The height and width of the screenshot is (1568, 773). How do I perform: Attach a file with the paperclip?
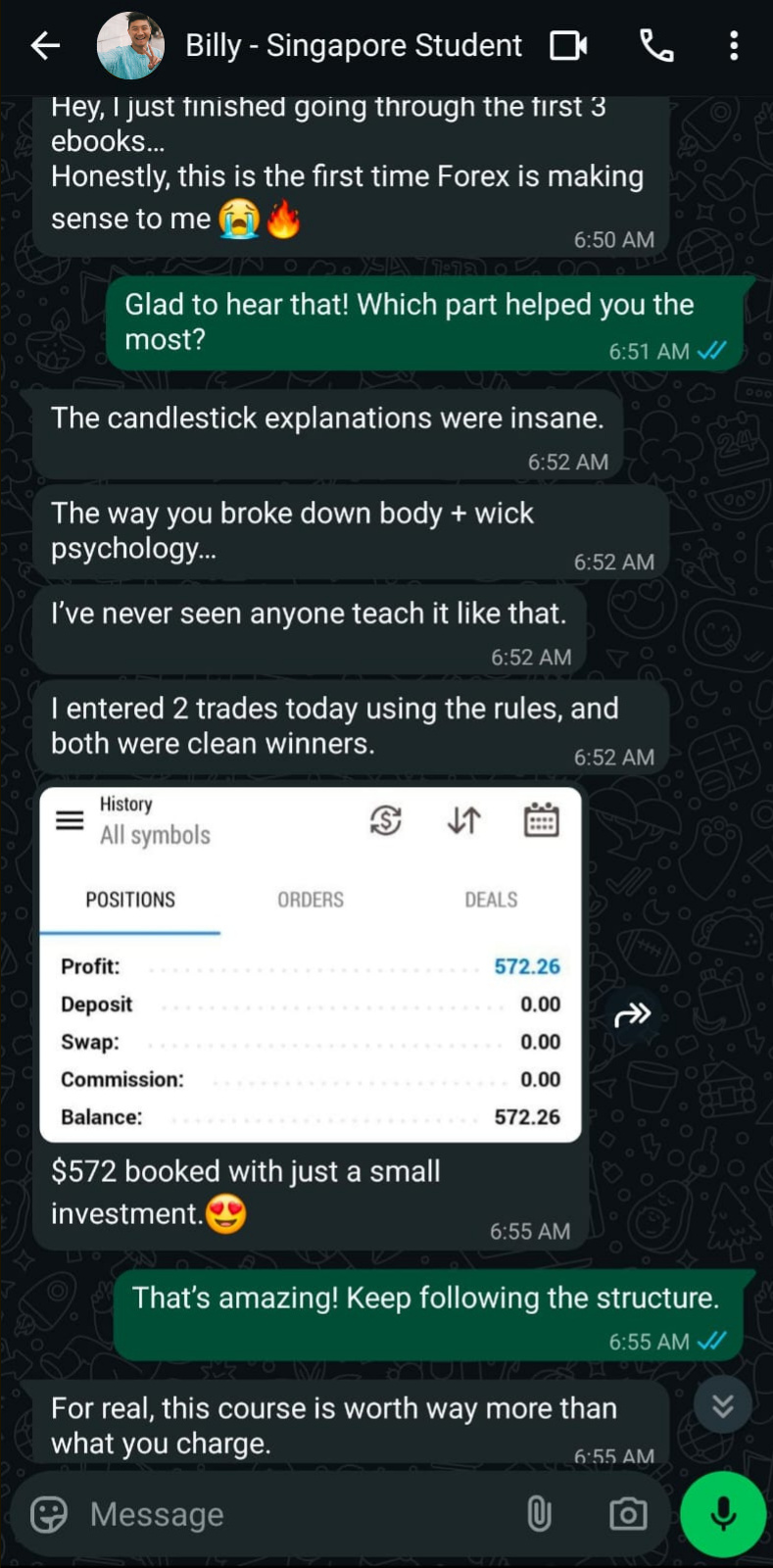click(x=539, y=1514)
